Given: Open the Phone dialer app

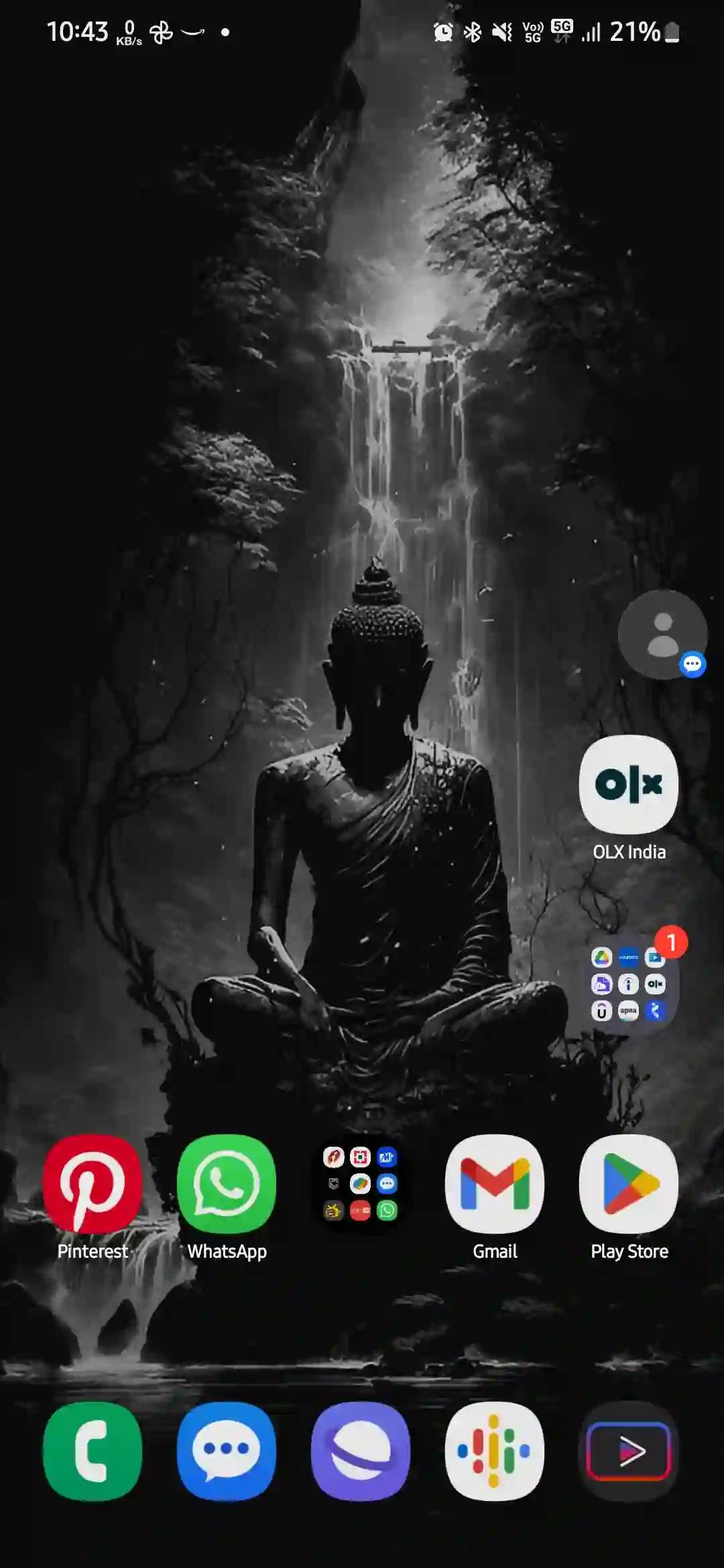Looking at the screenshot, I should pyautogui.click(x=93, y=1451).
